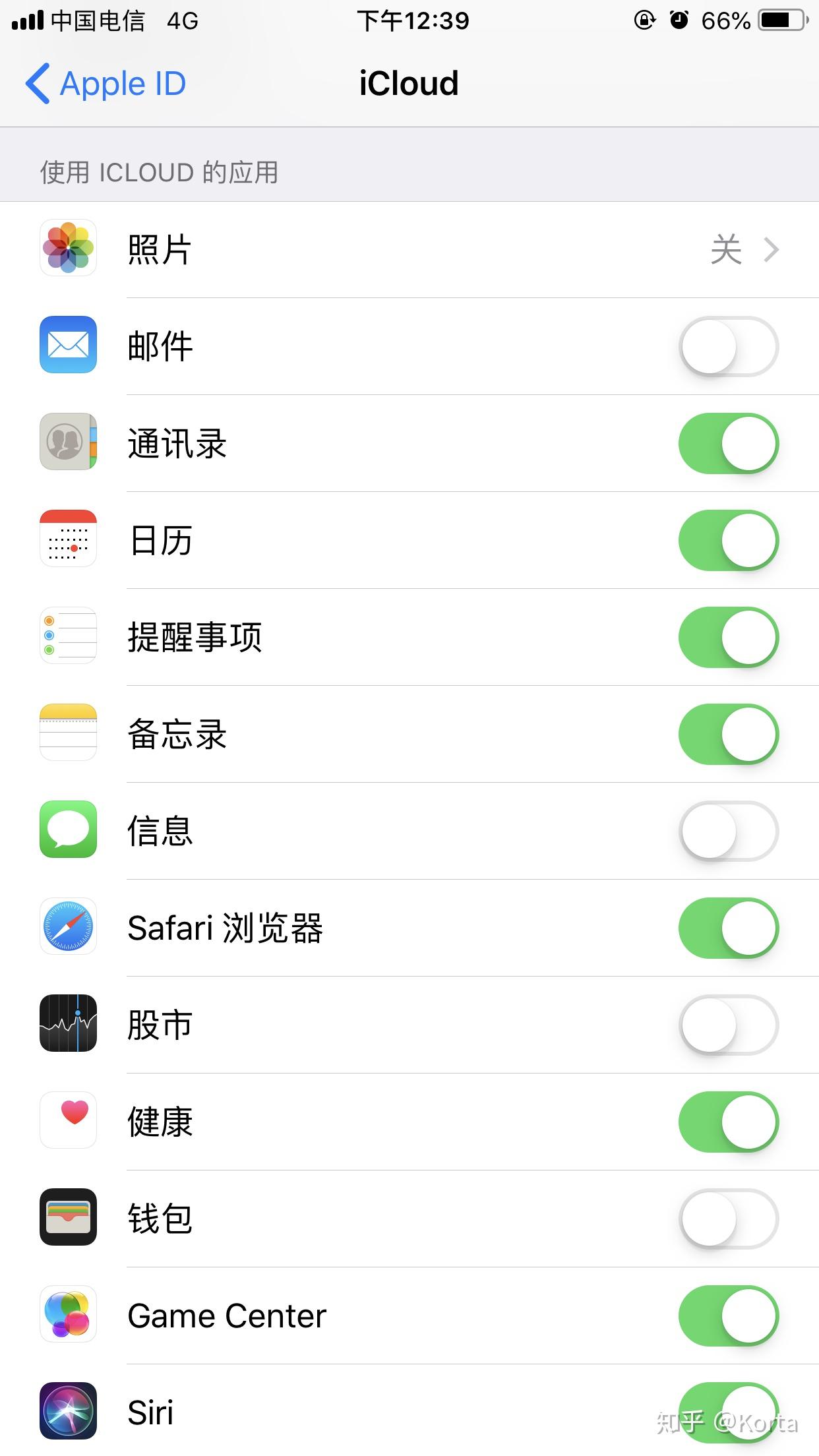Toggle off Game Center
The image size is (819, 1456).
click(x=729, y=1316)
